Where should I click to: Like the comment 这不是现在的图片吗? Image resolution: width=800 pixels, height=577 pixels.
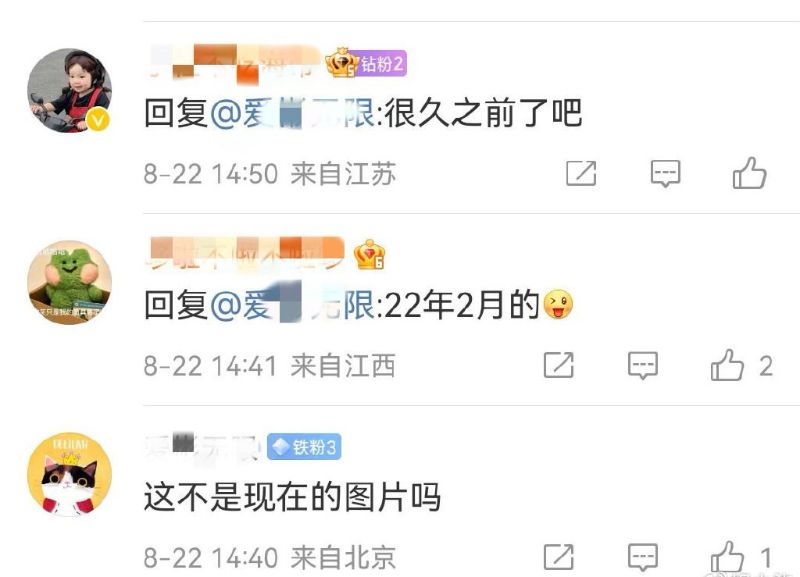[x=728, y=556]
